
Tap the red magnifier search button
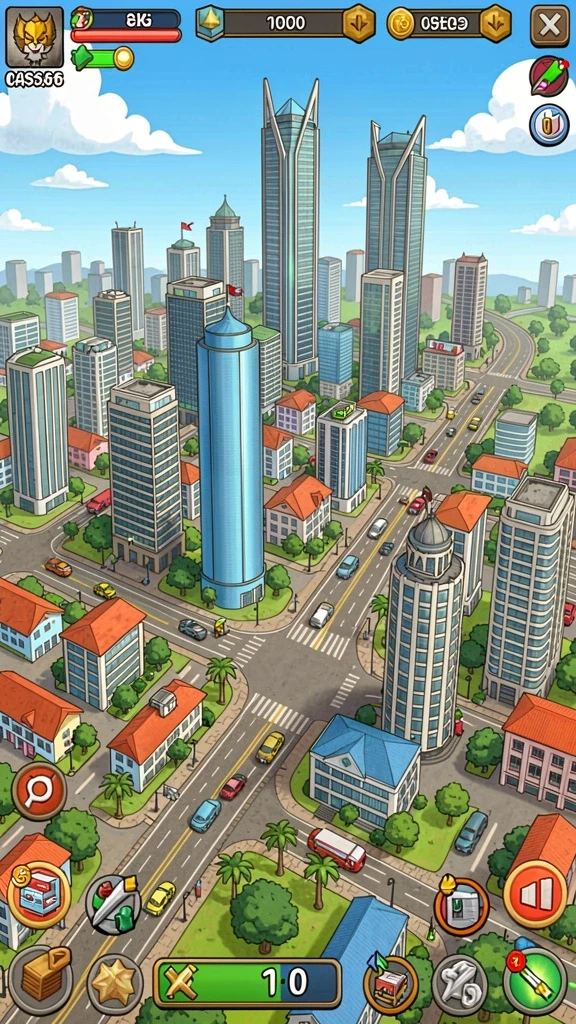pos(39,791)
